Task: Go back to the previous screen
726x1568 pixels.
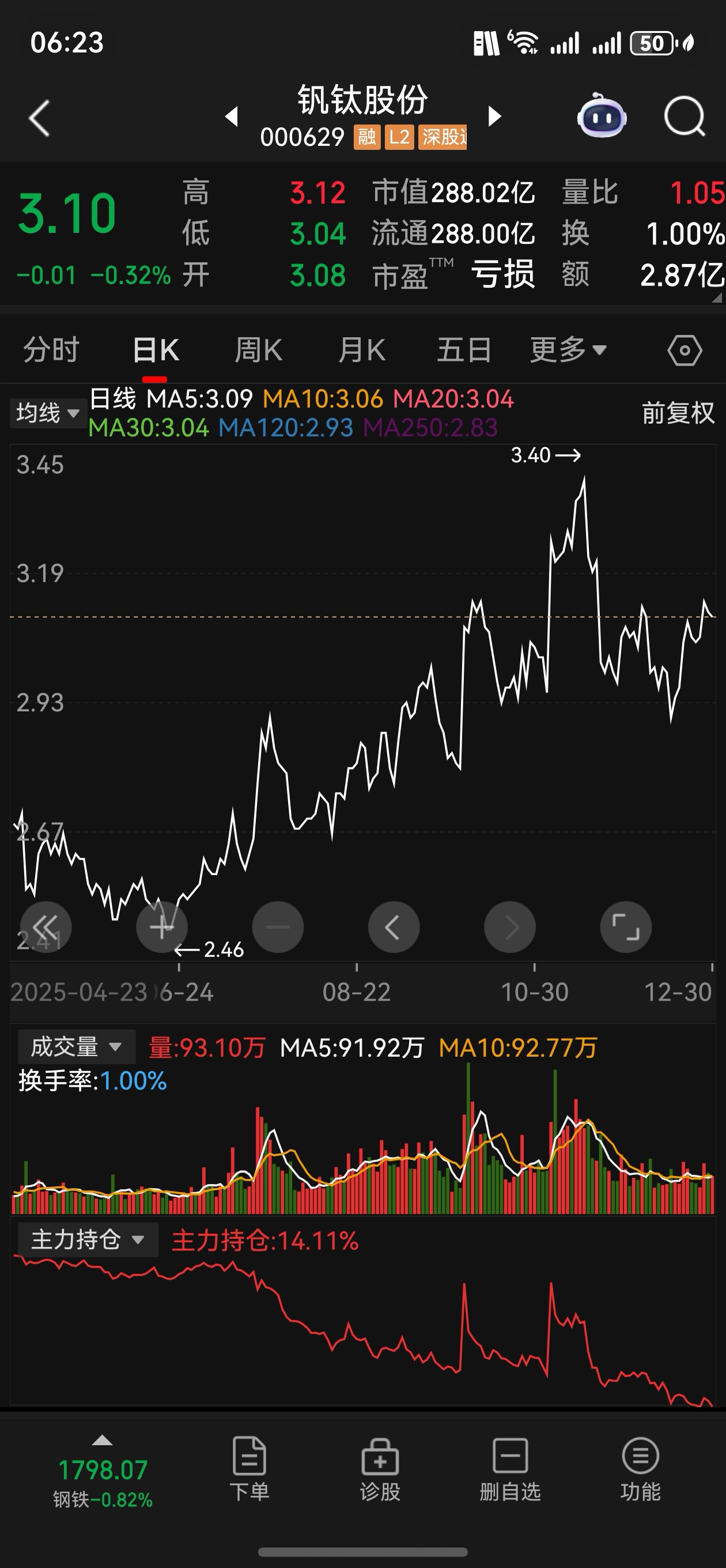Action: point(40,118)
